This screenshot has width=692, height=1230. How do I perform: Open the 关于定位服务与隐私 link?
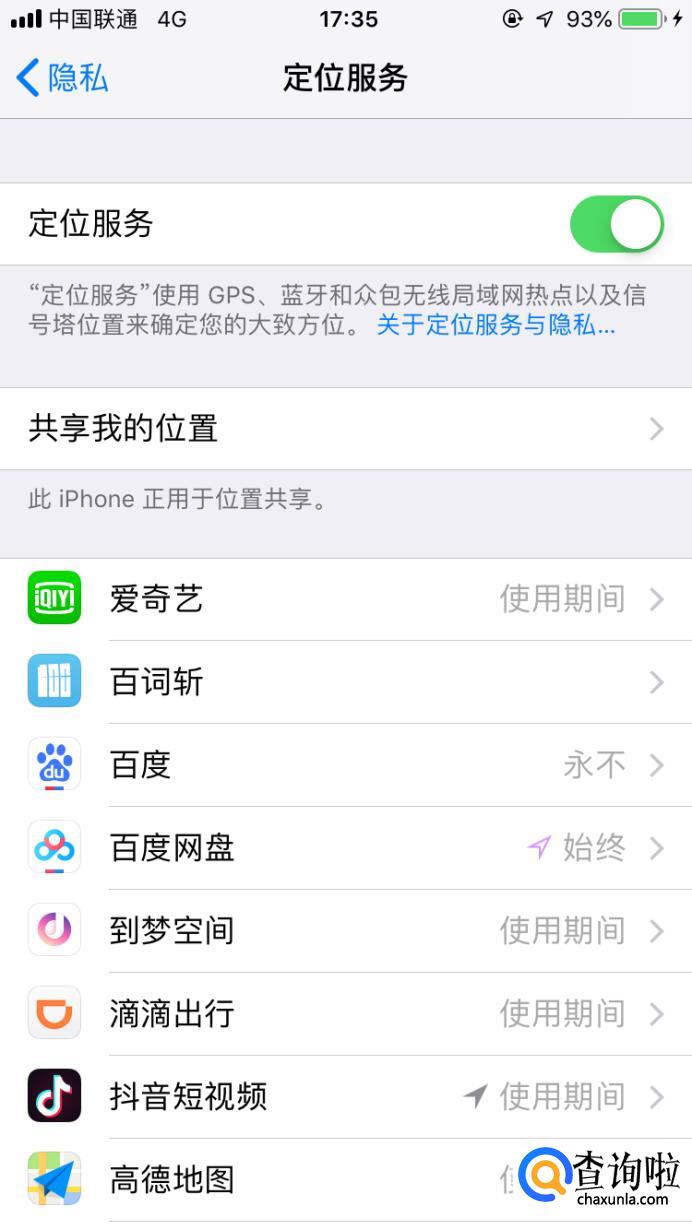[495, 325]
